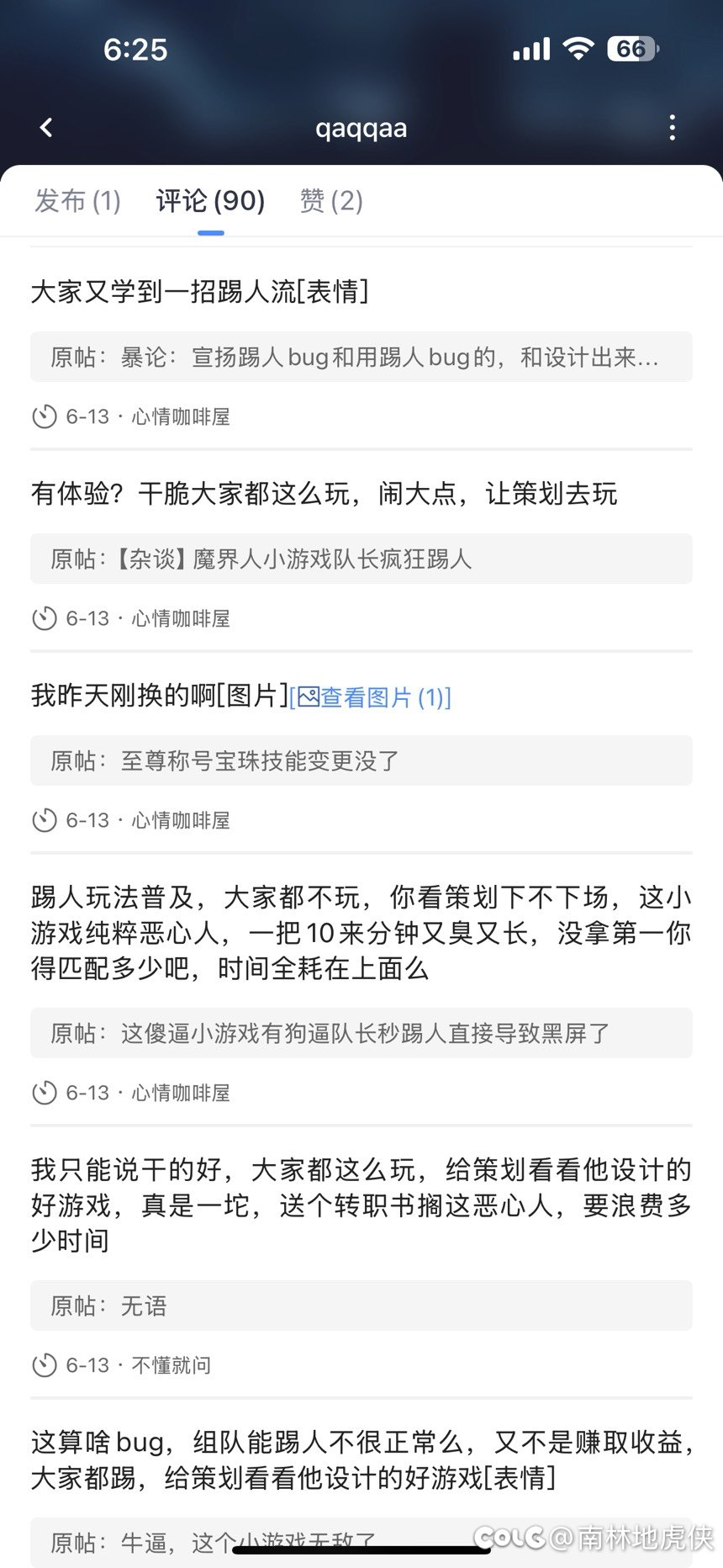Open the comment 我只能说干的好

pyautogui.click(x=361, y=1205)
